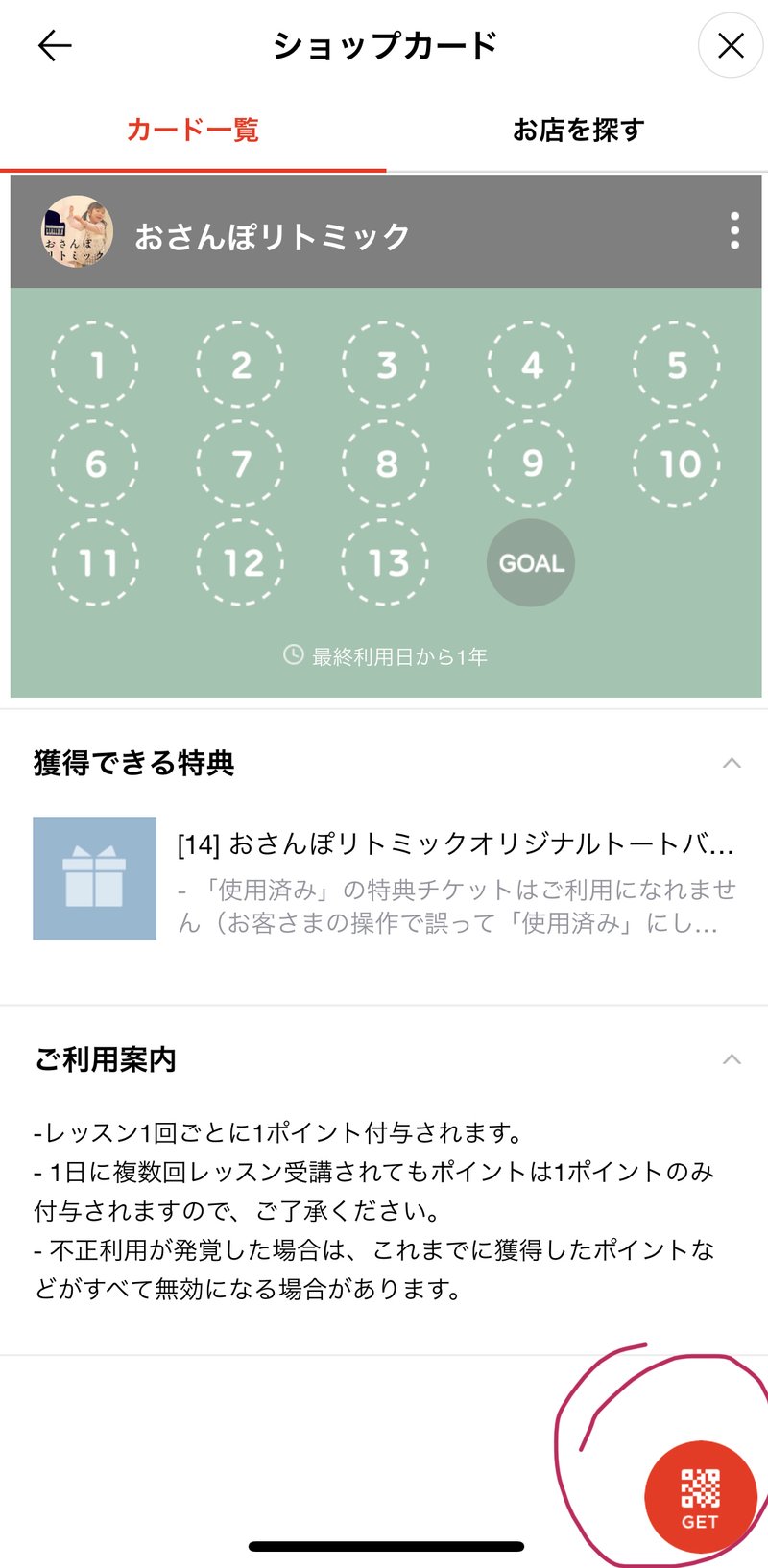
Task: Open the [14] おさんぽリトミック tote bag reward
Action: (x=384, y=878)
